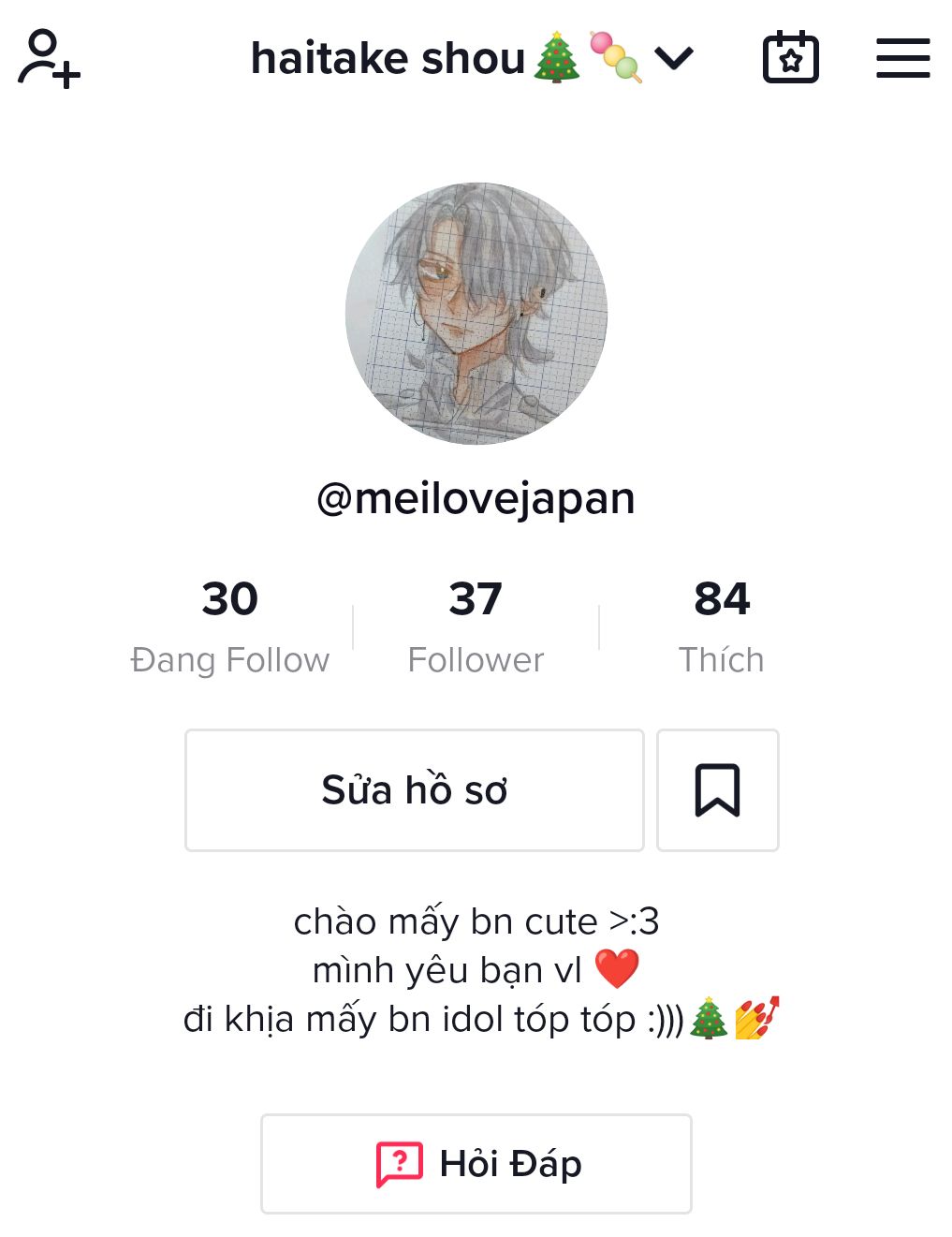The image size is (952, 1237).
Task: Open the Hỏi Đáp section
Action: pyautogui.click(x=476, y=1164)
